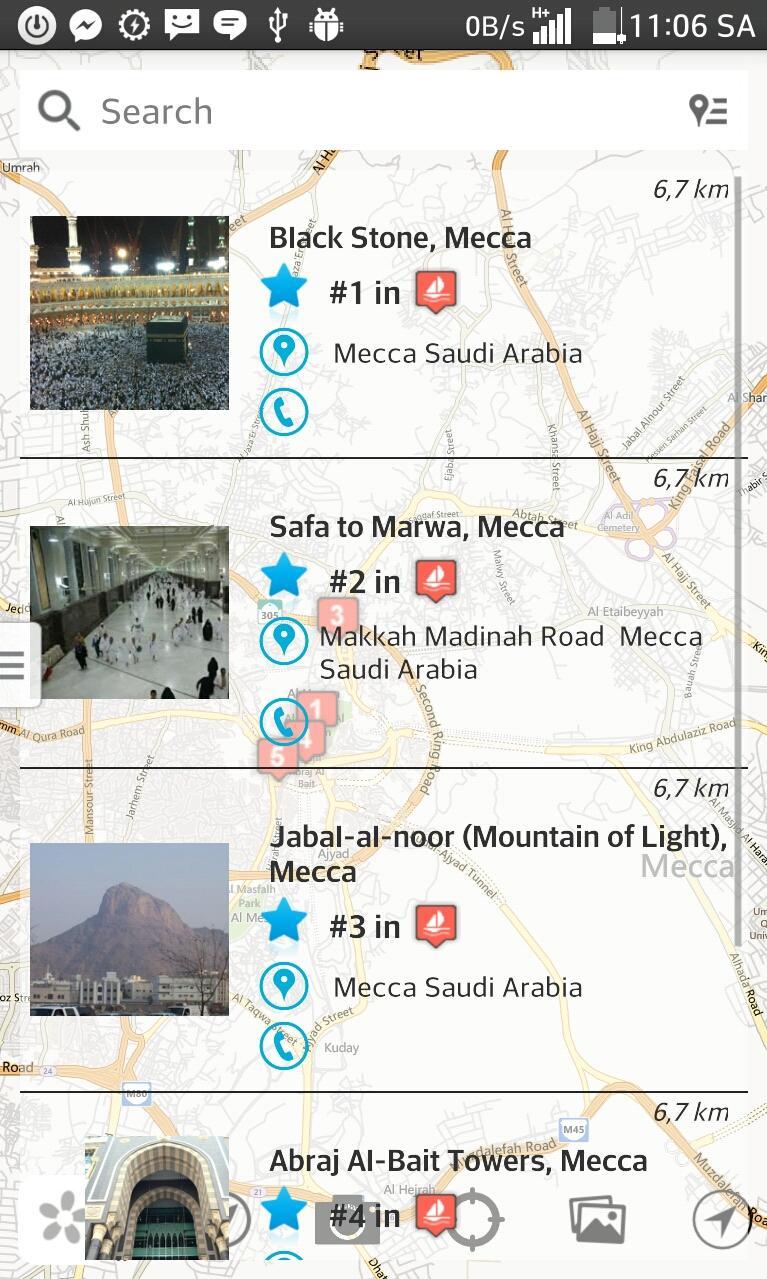Tap the phone icon for Black Stone, Mecca

(x=284, y=412)
